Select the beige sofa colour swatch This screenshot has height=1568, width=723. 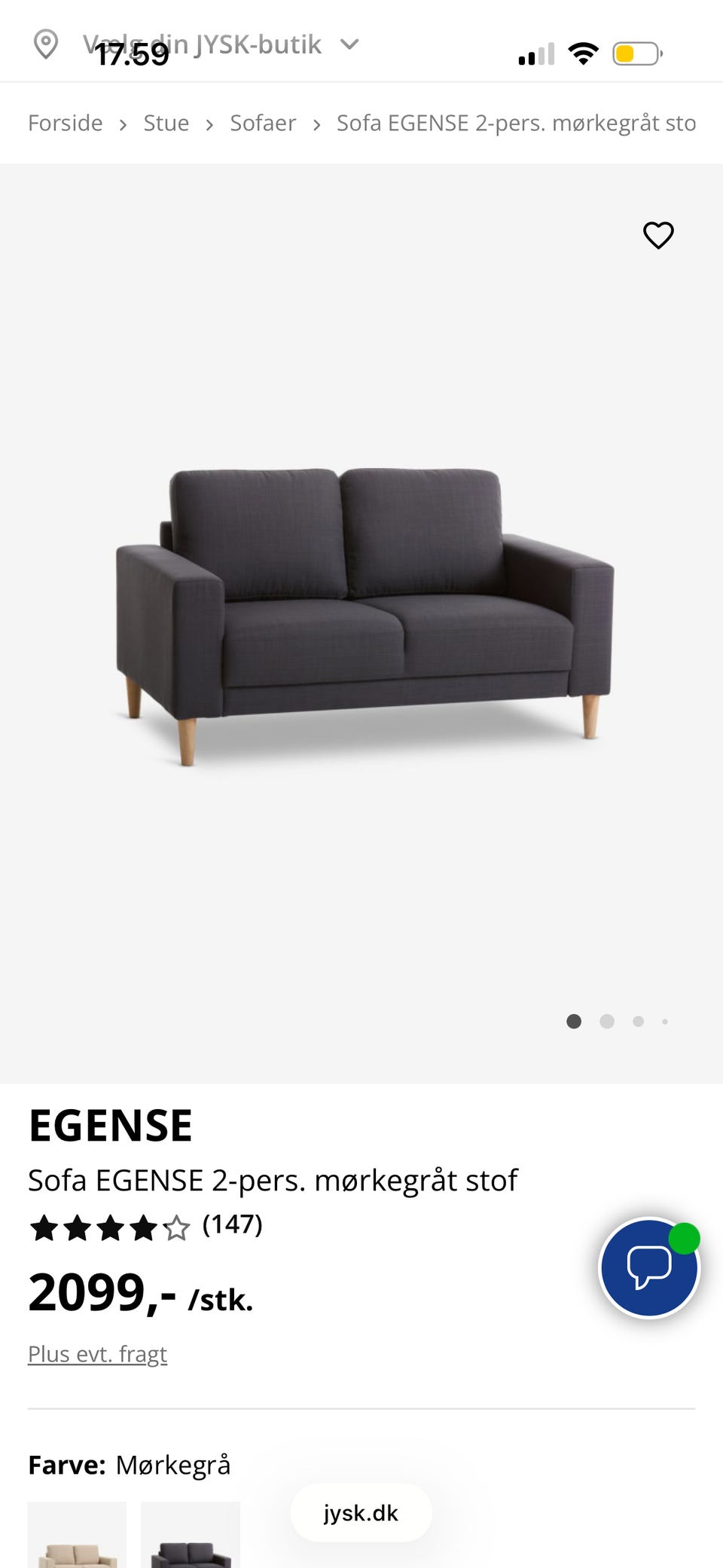tap(77, 1537)
